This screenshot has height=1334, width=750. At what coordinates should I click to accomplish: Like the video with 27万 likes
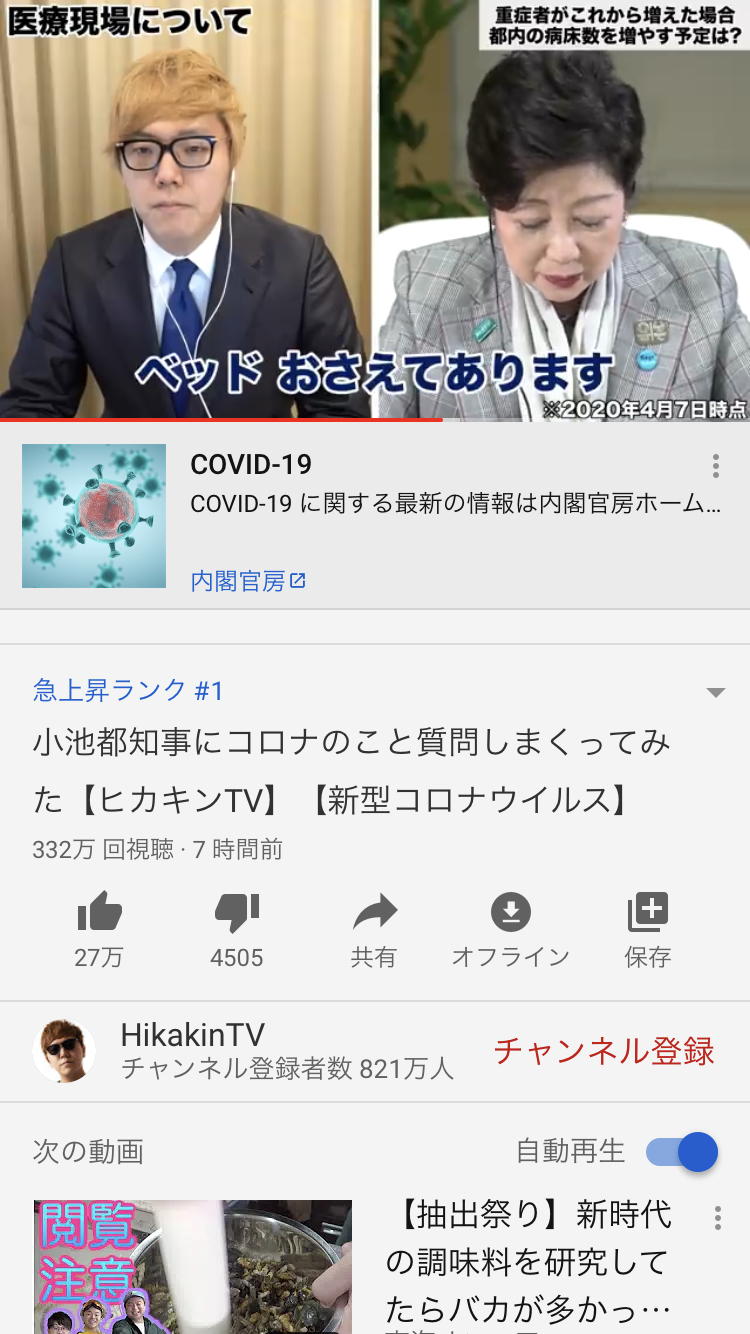99,931
